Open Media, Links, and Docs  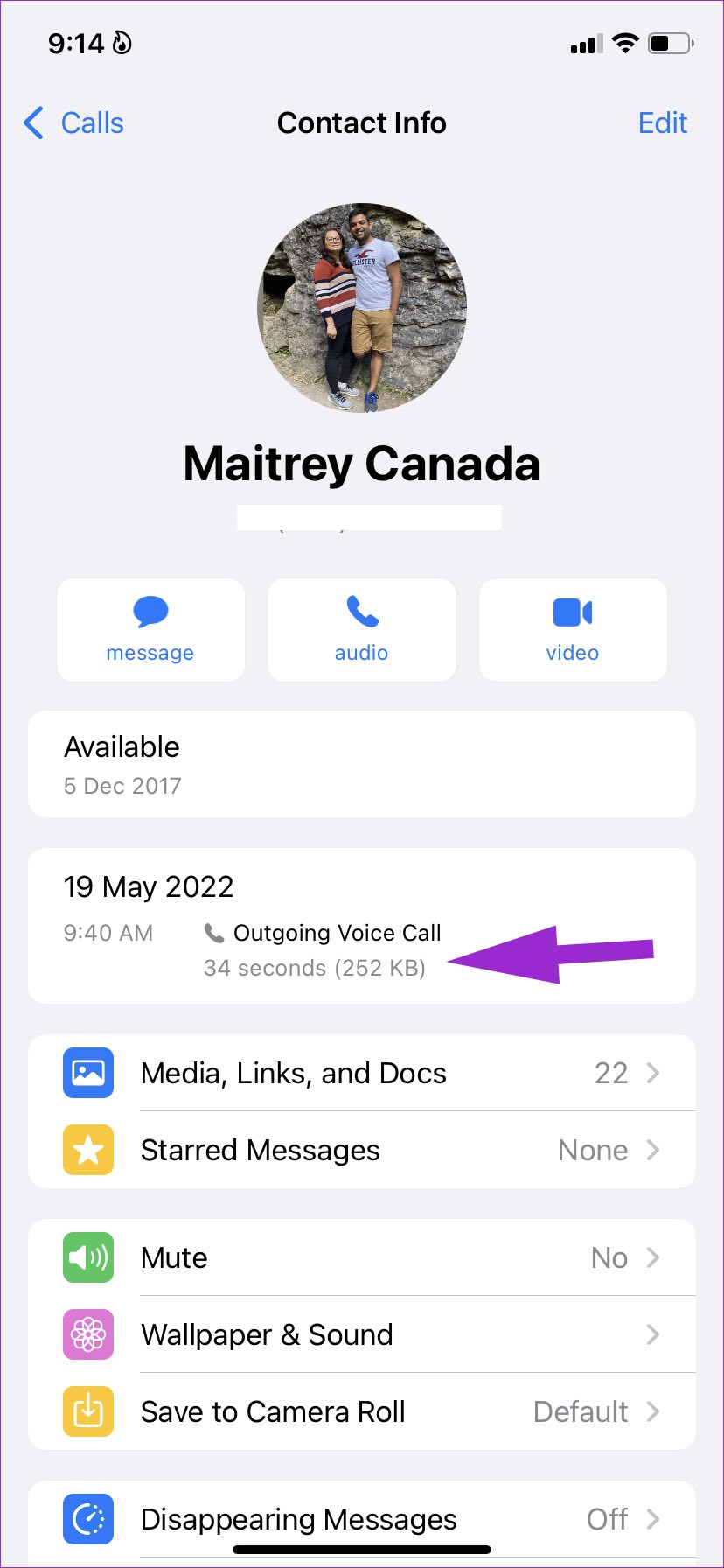tap(362, 1074)
